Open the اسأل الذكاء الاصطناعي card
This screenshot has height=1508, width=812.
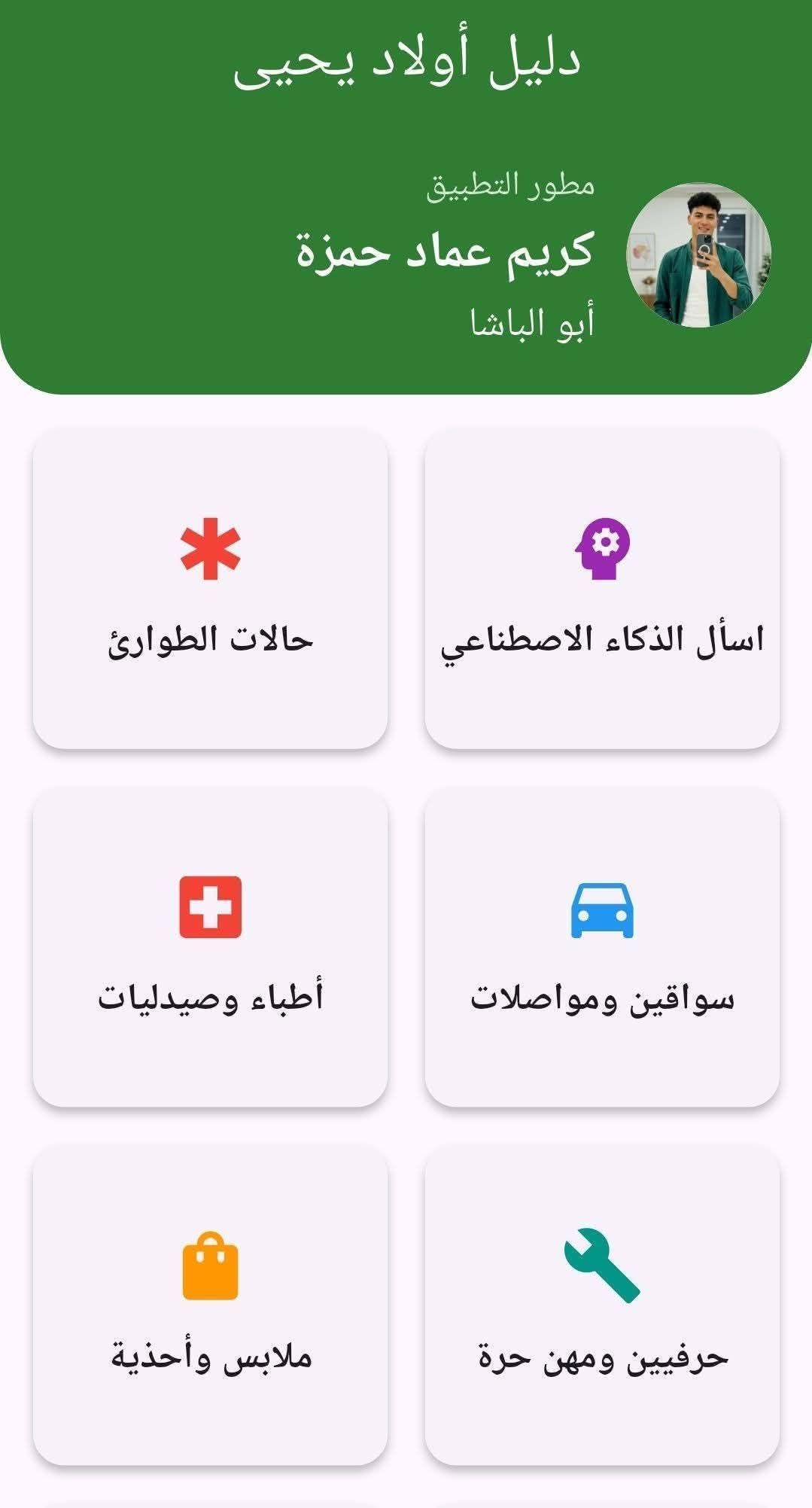coord(602,589)
